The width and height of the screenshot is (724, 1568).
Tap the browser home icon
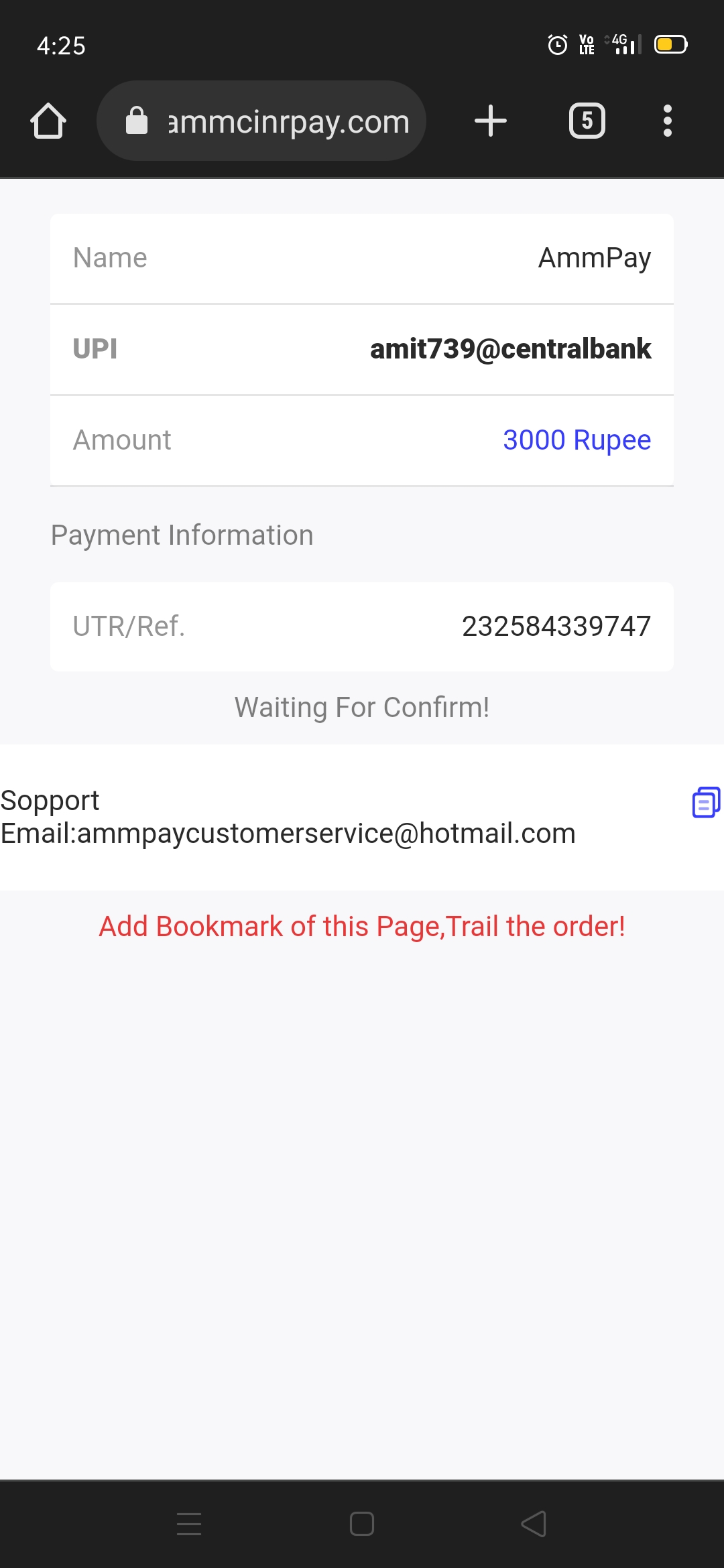48,121
